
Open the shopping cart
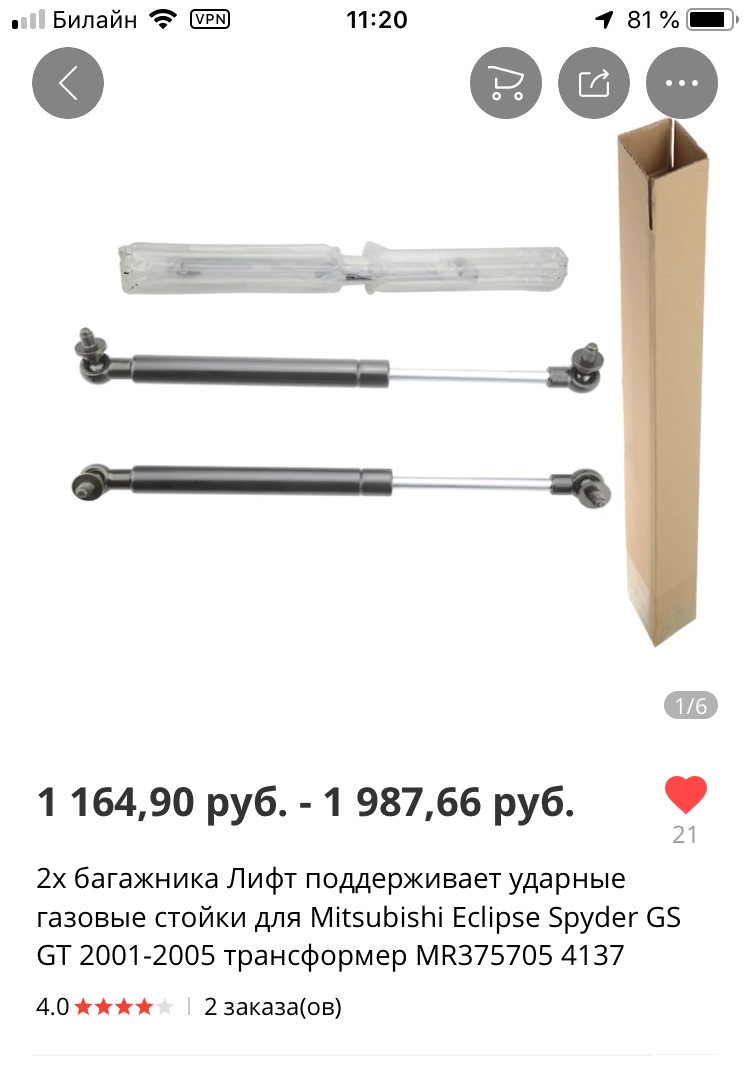506,83
